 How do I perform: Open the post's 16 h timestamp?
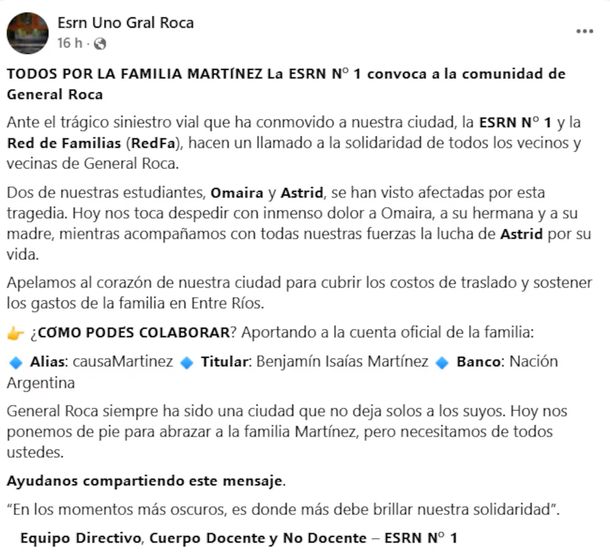pos(69,43)
